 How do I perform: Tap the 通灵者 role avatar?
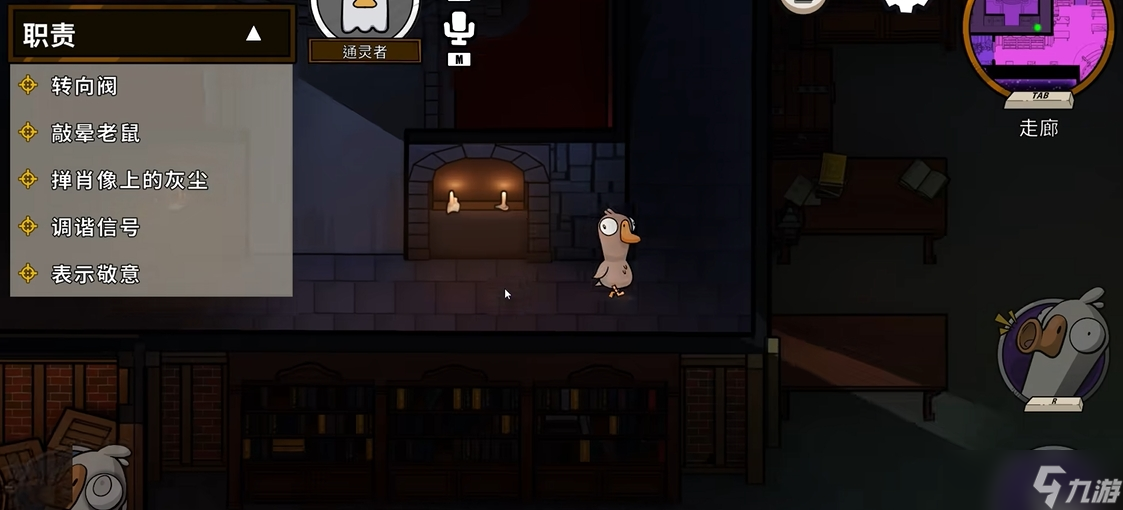pos(364,18)
